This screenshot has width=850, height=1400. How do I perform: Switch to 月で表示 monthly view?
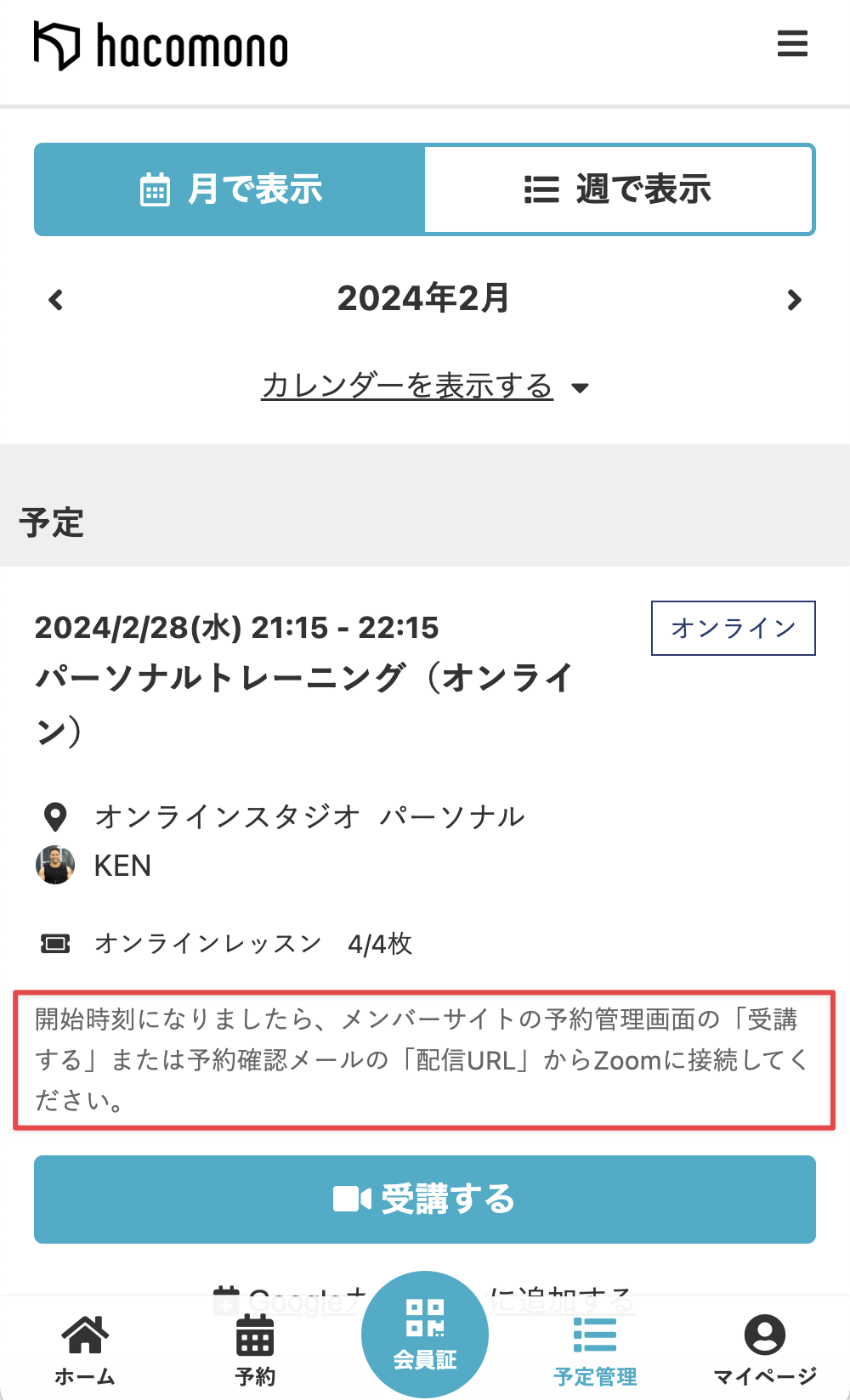click(x=229, y=189)
